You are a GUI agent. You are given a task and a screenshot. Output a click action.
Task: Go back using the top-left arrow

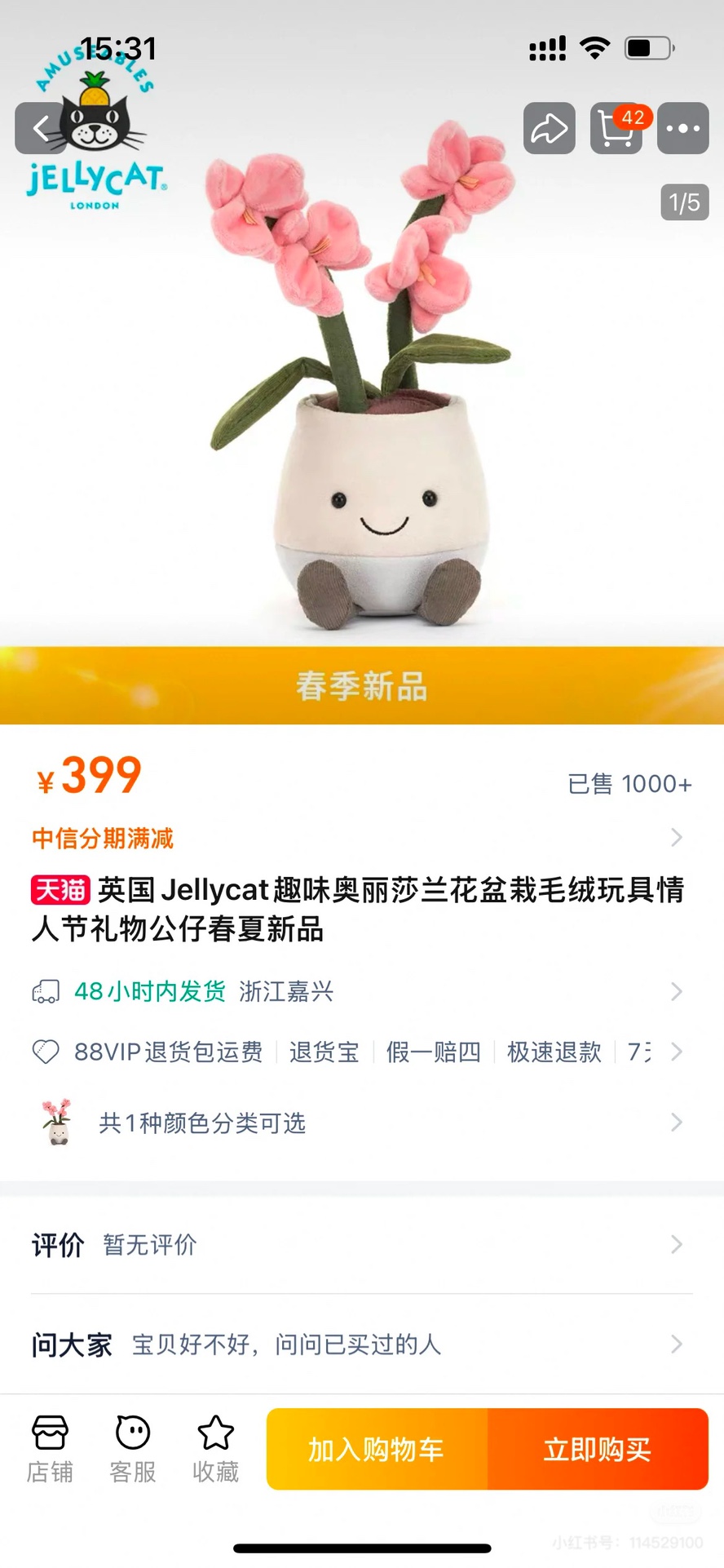point(41,128)
